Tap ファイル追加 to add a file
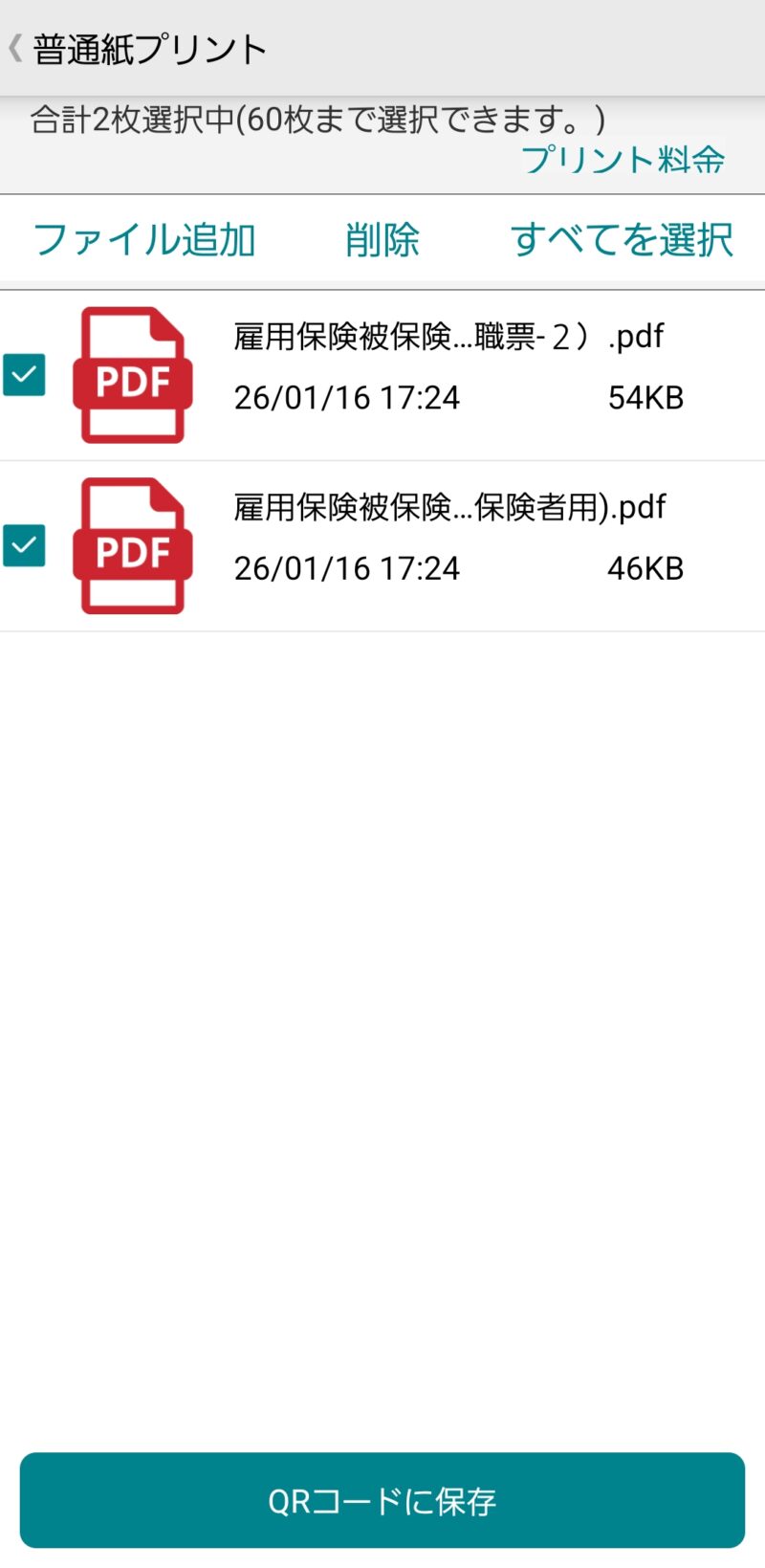 [144, 239]
